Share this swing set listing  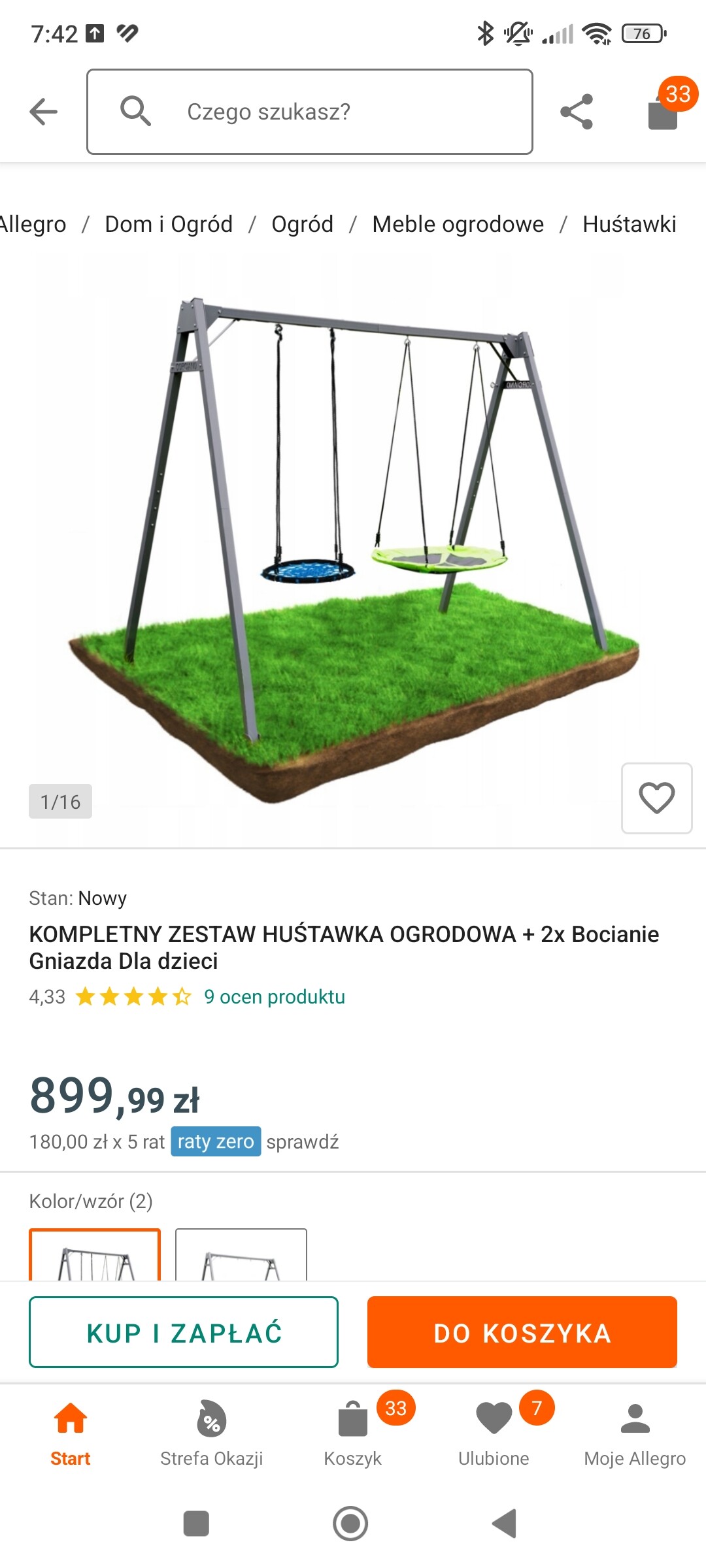(577, 112)
